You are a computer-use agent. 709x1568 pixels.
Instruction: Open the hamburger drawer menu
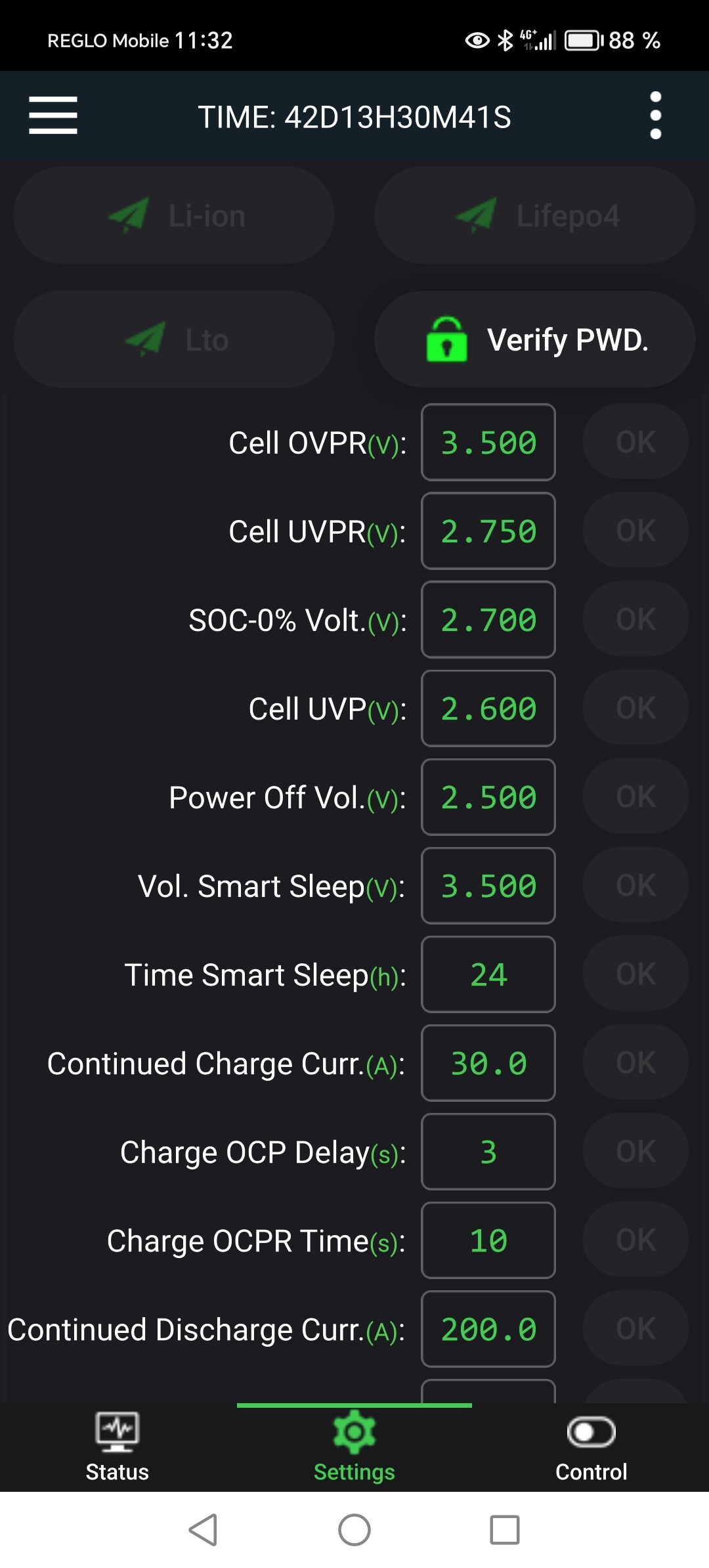(53, 116)
